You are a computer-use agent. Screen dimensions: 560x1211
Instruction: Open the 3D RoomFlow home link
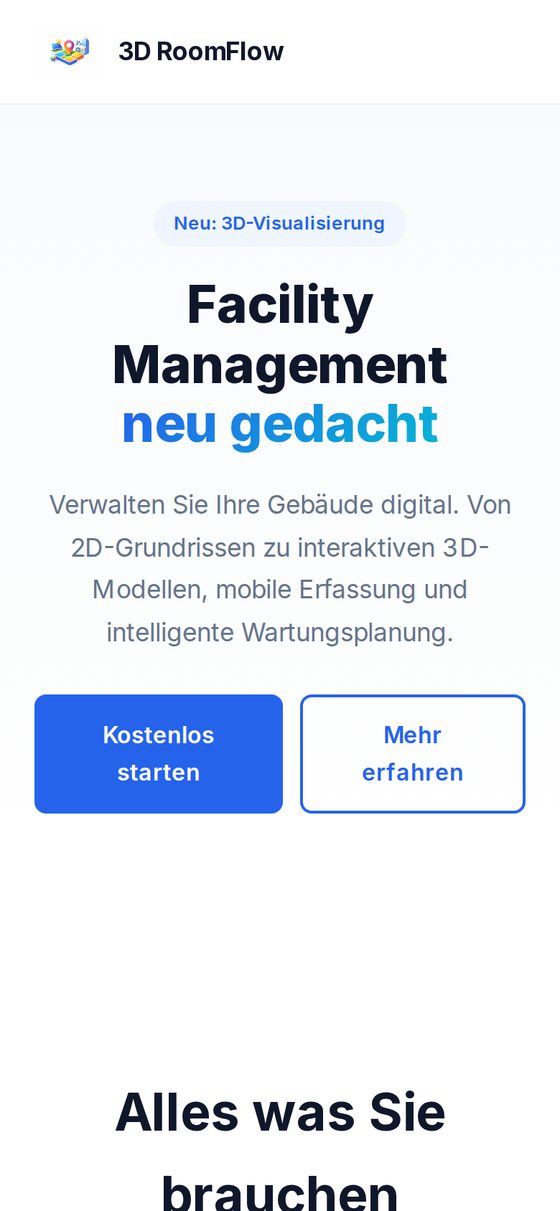pyautogui.click(x=160, y=51)
